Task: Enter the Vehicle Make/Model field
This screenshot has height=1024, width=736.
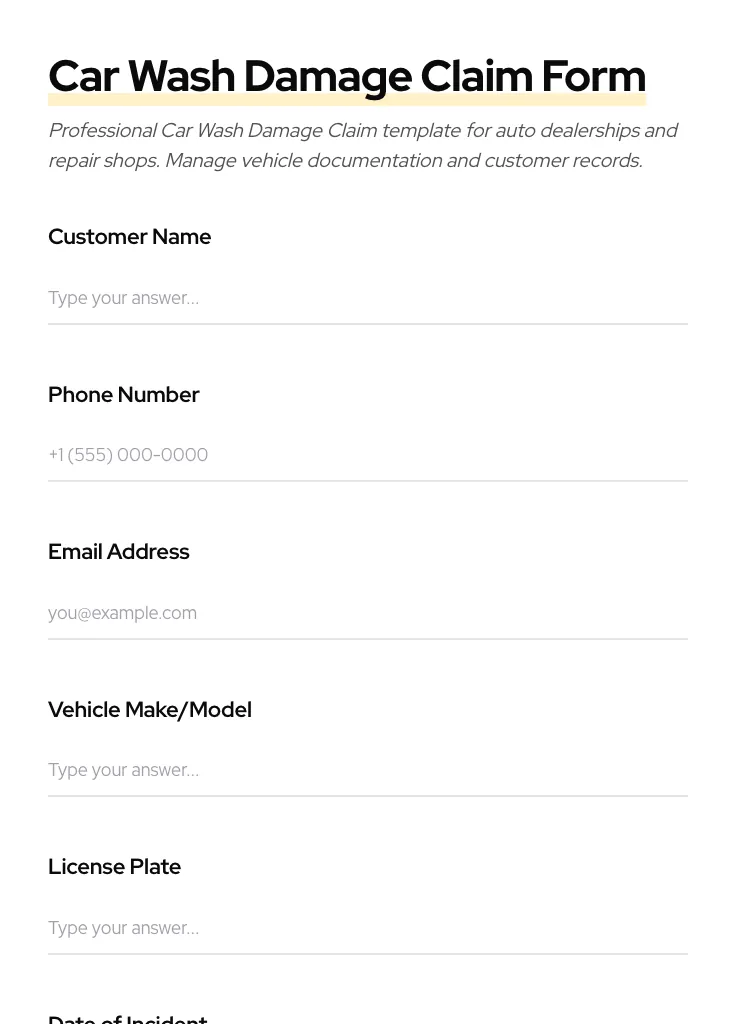Action: click(367, 770)
